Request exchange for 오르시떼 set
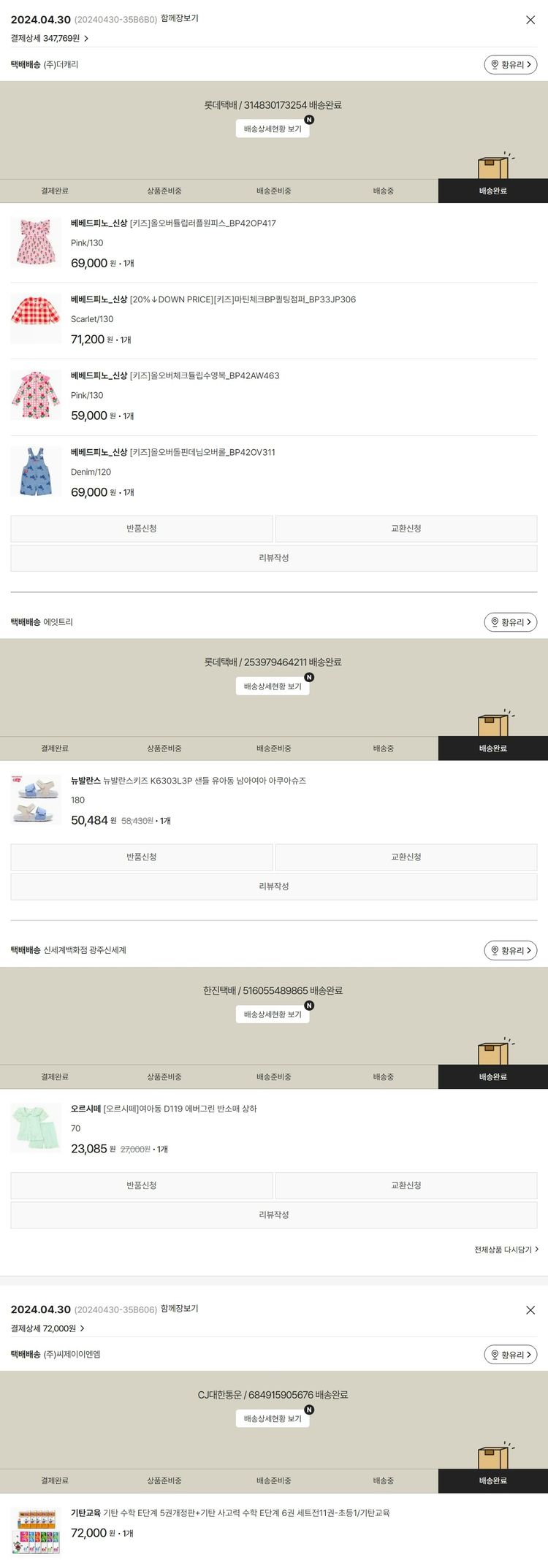Screen dimensions: 548x1568 tap(406, 1185)
